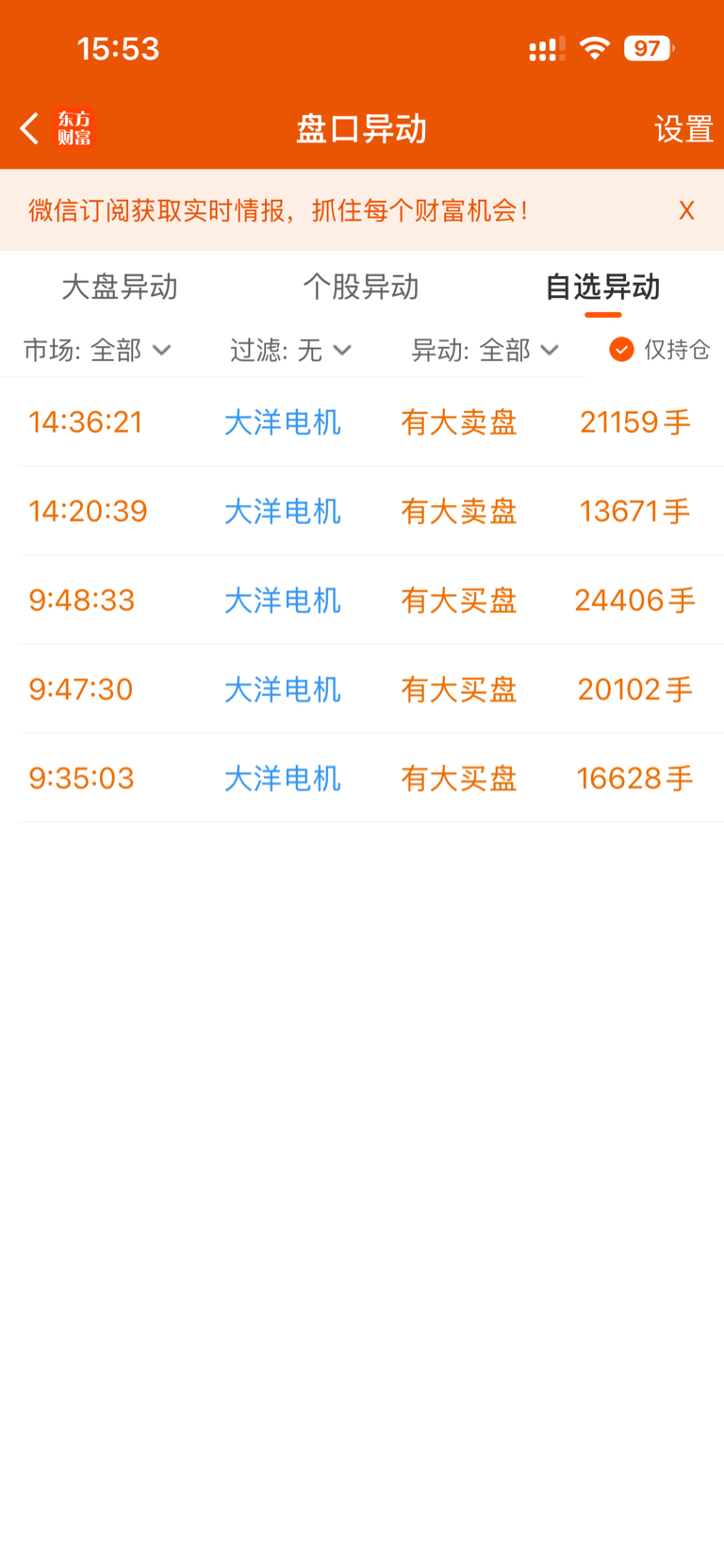Open 设置 in the header
Image resolution: width=724 pixels, height=1568 pixels.
683,128
